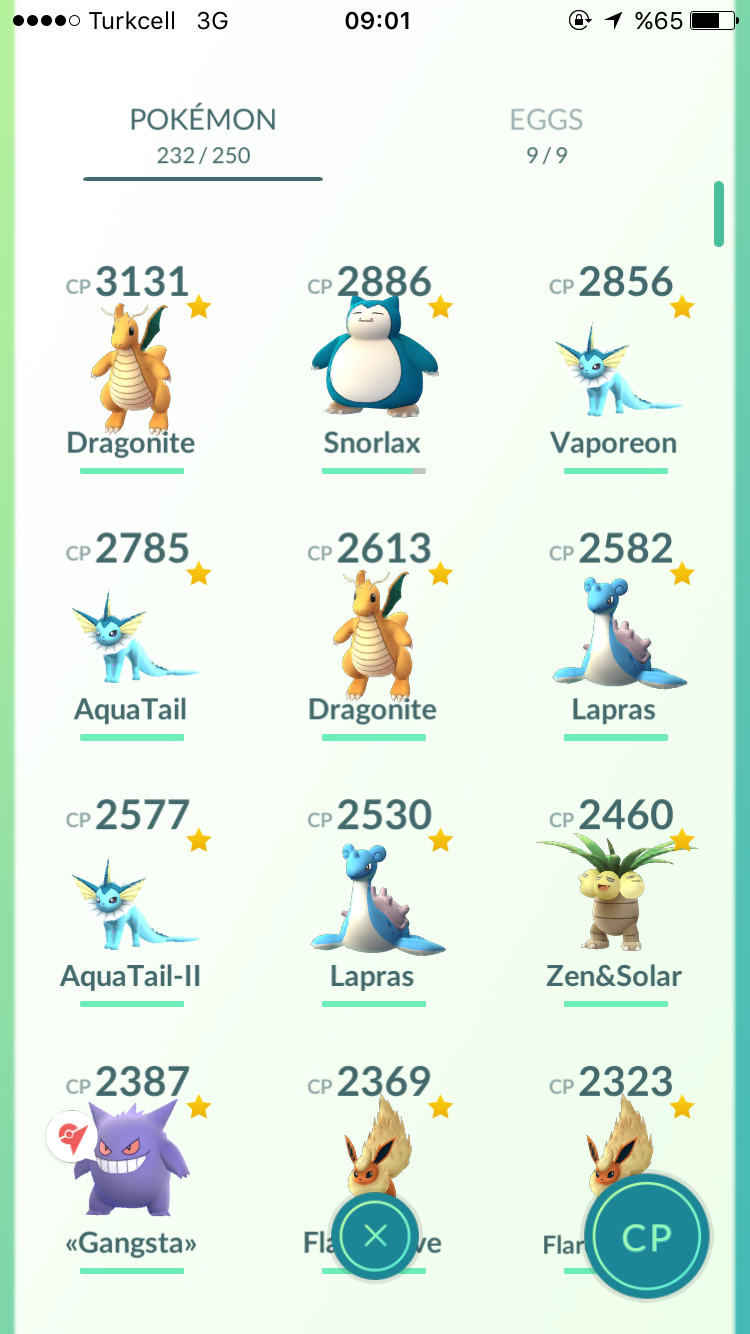Open the Flareon with CP 2369
Viewport: 750px width, 1334px height.
tap(373, 1150)
